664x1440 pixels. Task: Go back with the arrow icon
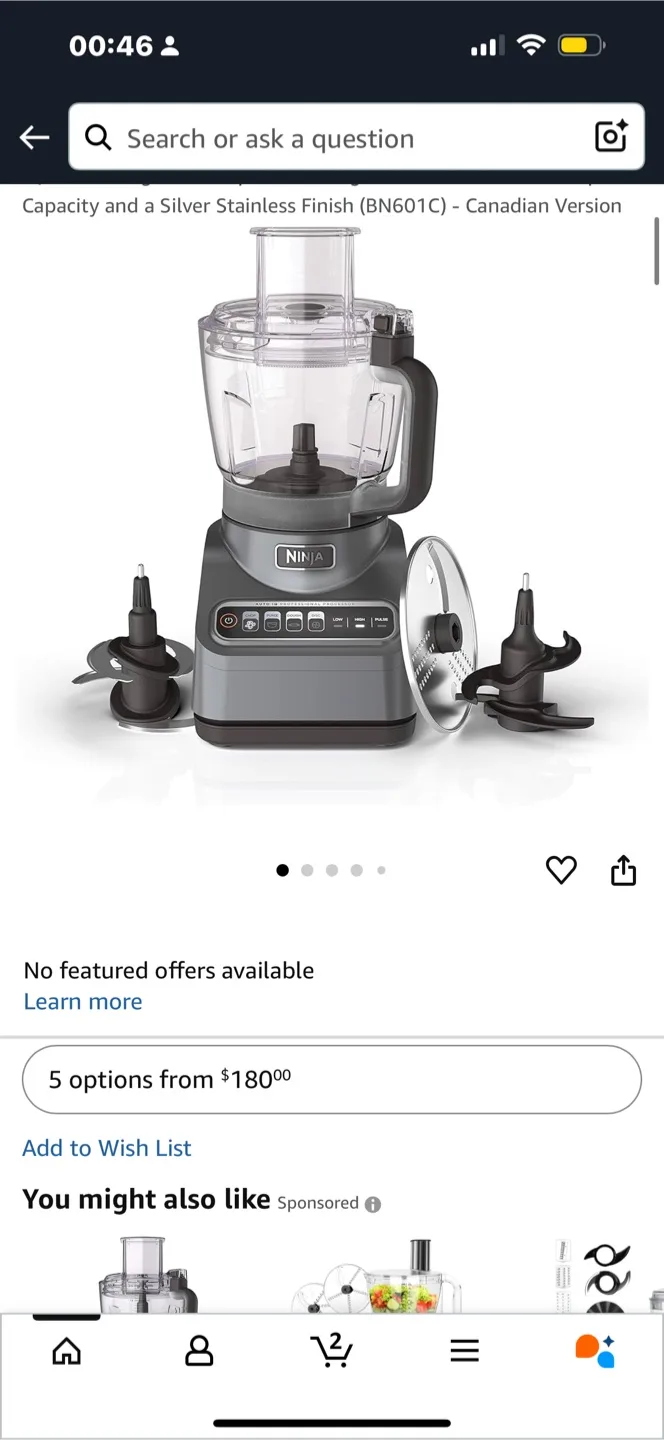(34, 138)
